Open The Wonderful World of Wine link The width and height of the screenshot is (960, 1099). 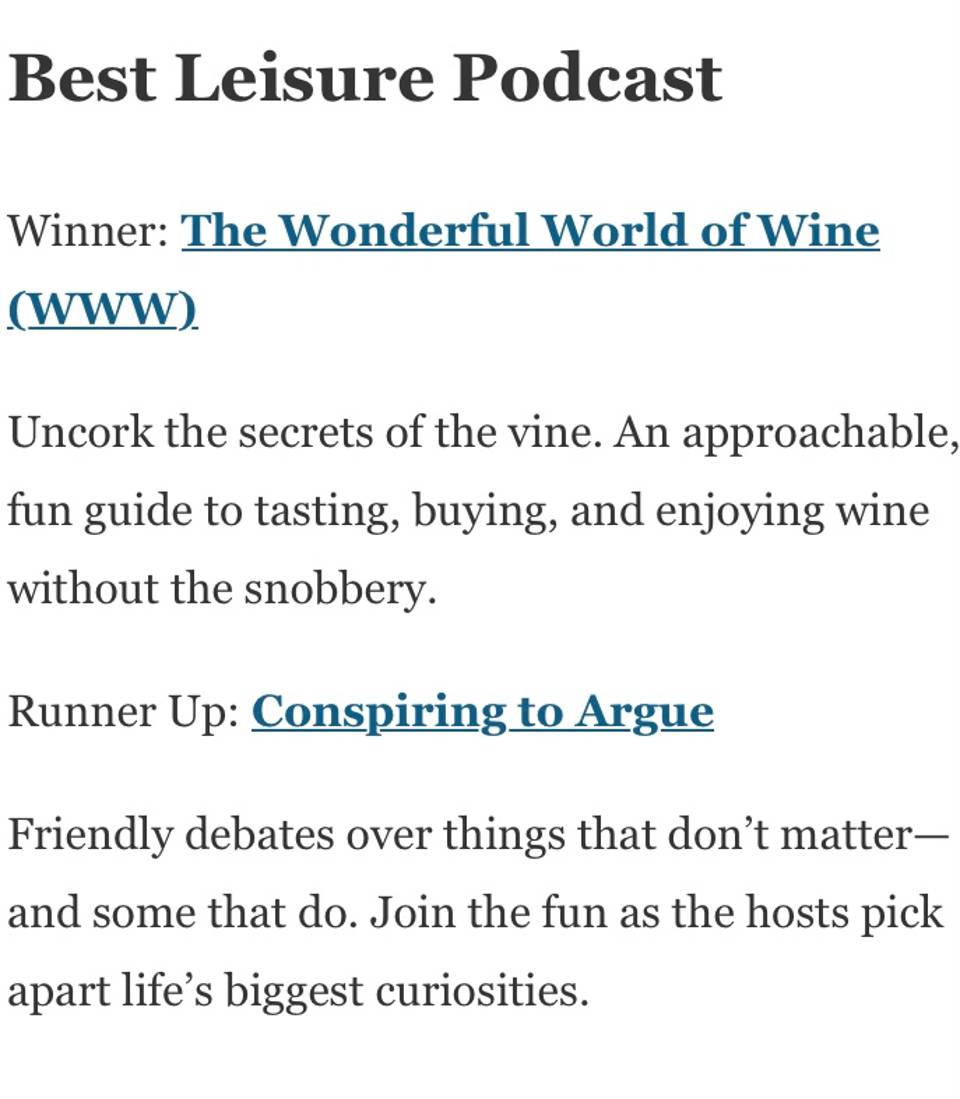pos(529,231)
